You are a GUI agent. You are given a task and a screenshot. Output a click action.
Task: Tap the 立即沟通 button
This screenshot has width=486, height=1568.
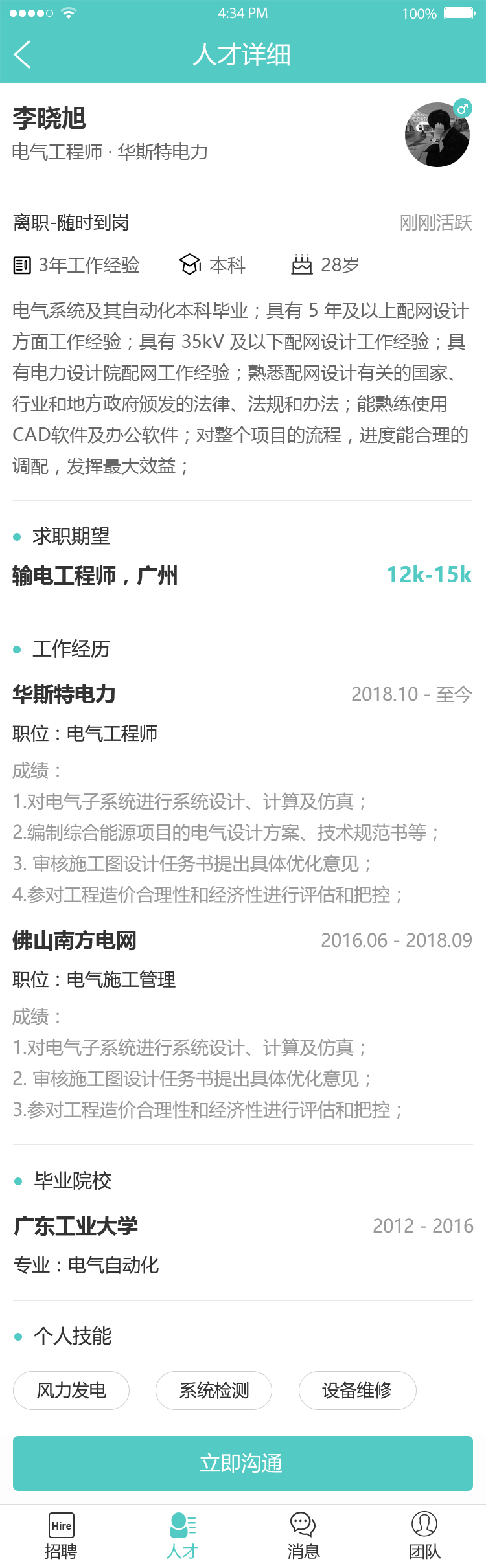(x=243, y=1463)
